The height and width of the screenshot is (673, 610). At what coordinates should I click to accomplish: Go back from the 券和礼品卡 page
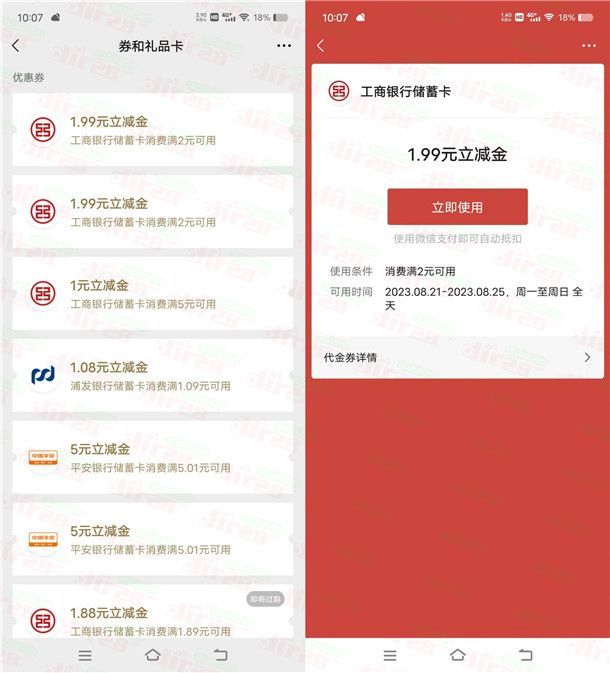[x=15, y=46]
